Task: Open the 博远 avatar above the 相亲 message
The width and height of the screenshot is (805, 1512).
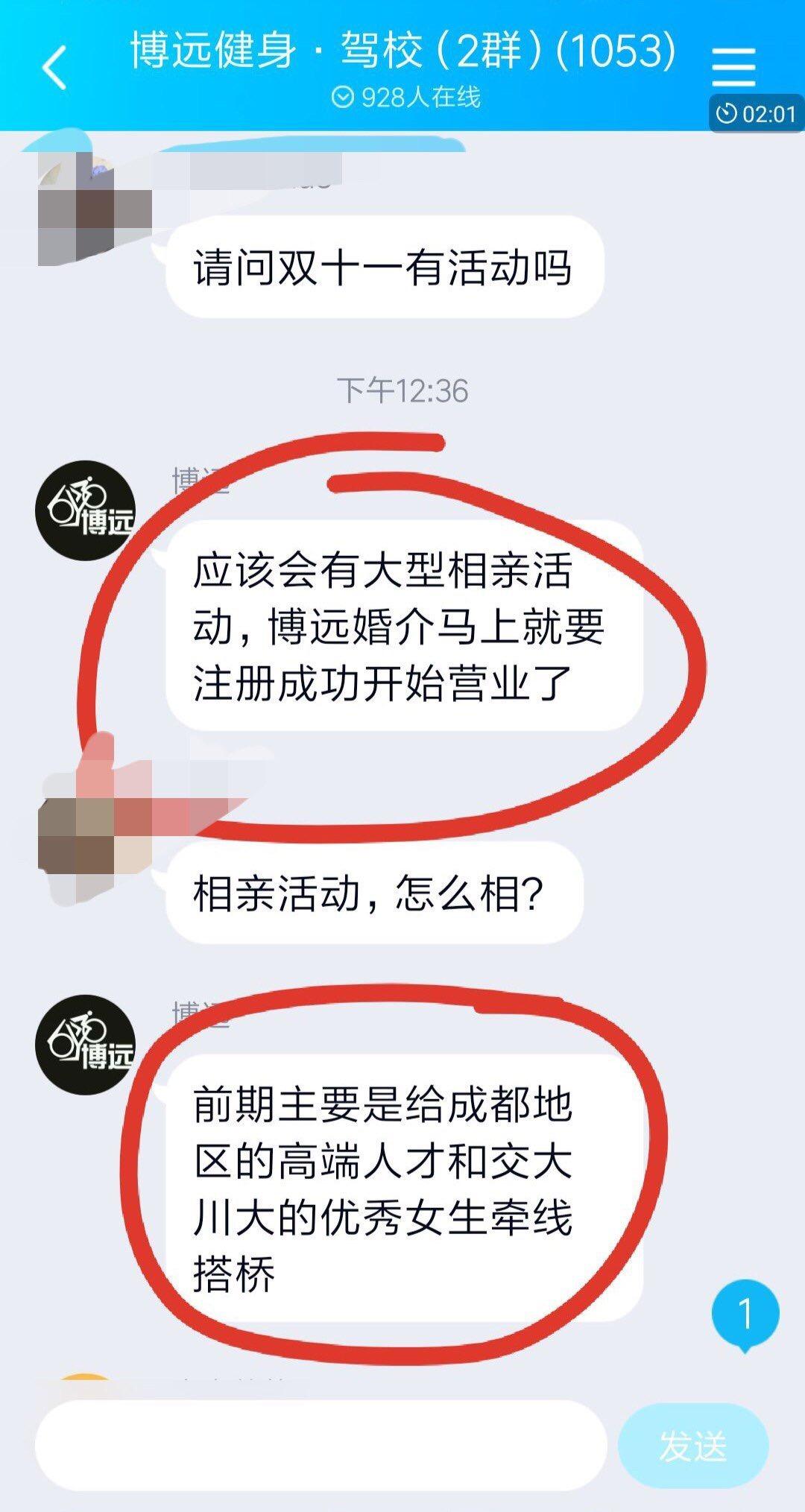Action: coord(85,510)
